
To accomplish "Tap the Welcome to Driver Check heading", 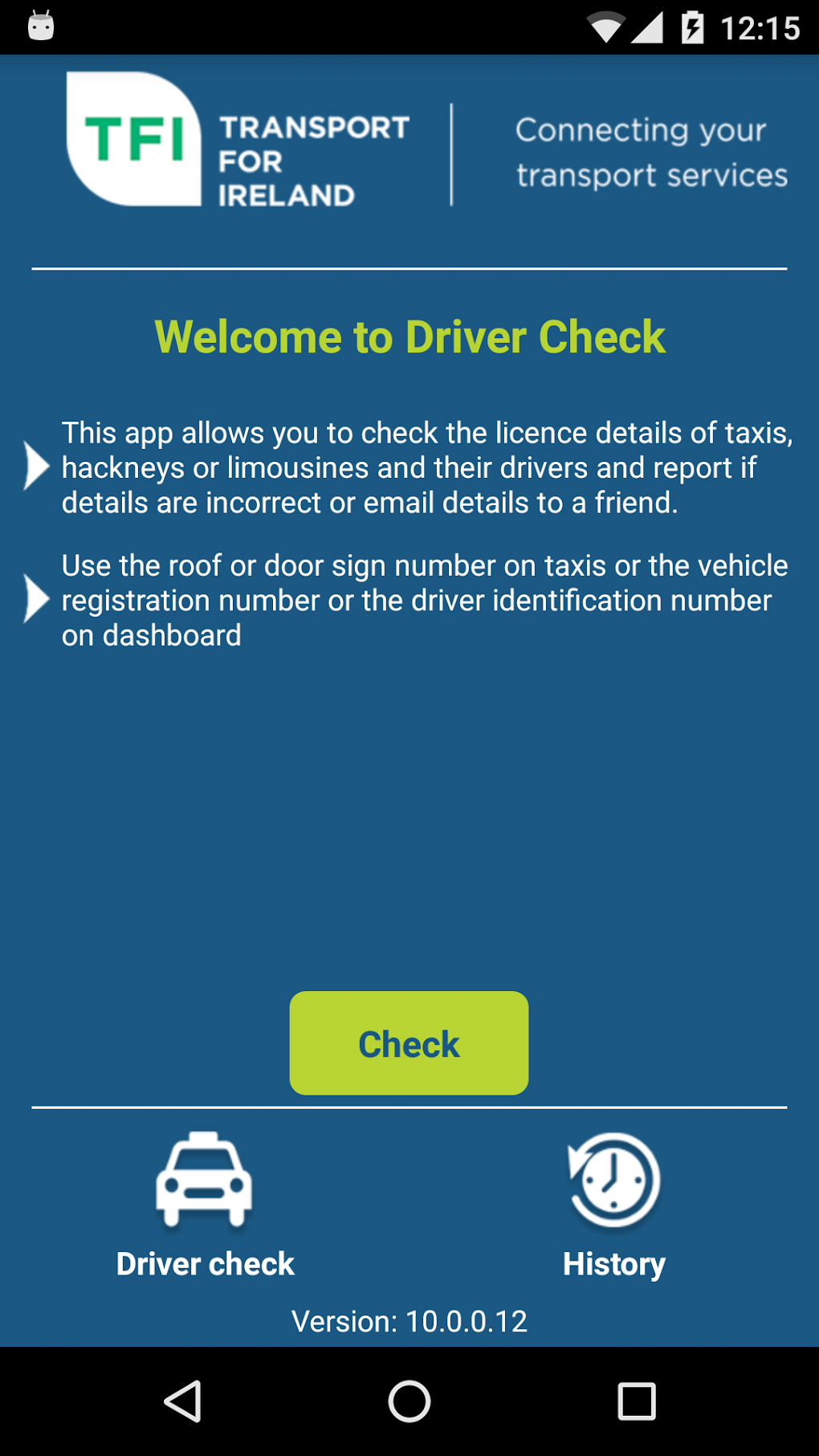I will (409, 337).
